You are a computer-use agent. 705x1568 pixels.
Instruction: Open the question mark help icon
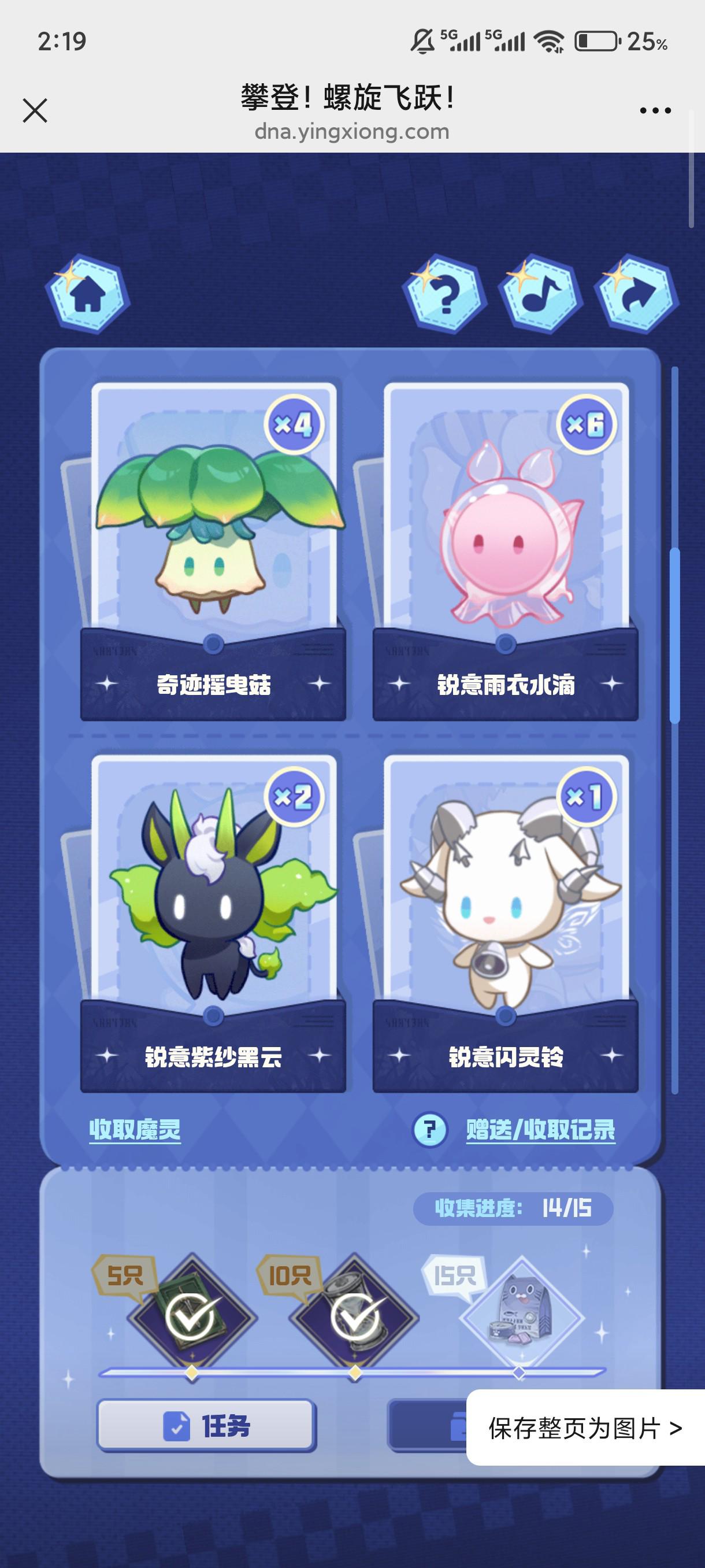pos(444,294)
